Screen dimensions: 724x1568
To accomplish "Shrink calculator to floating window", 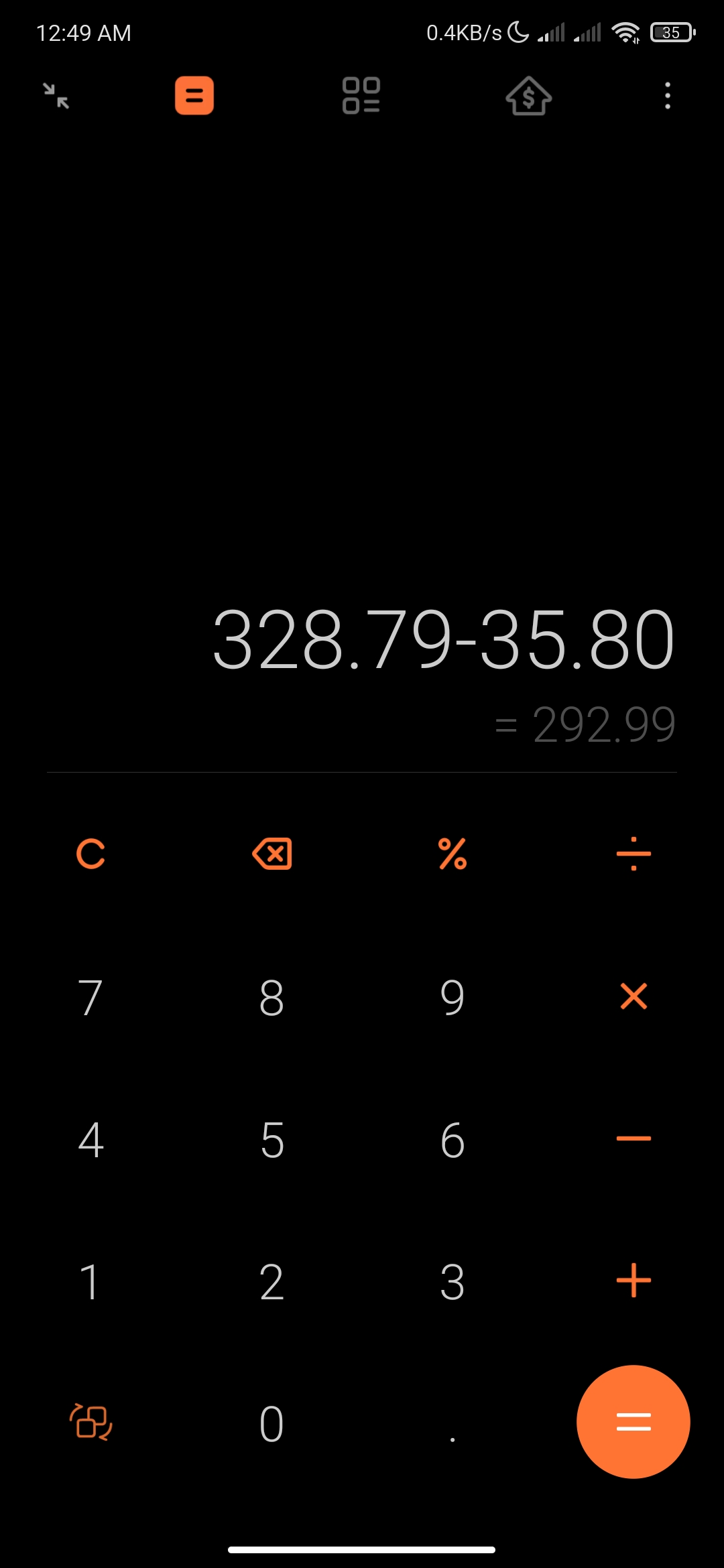I will point(56,96).
